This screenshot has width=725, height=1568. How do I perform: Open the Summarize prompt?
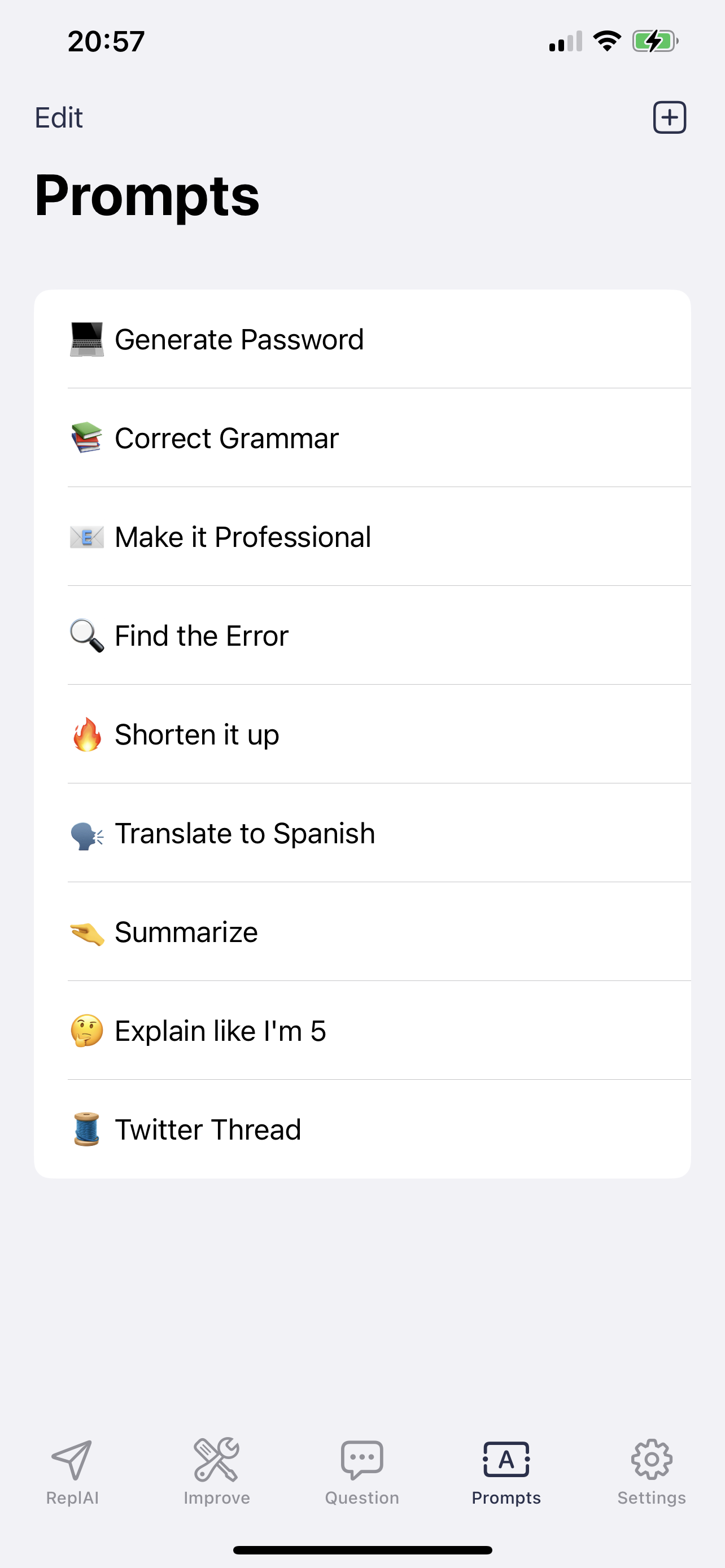361,932
